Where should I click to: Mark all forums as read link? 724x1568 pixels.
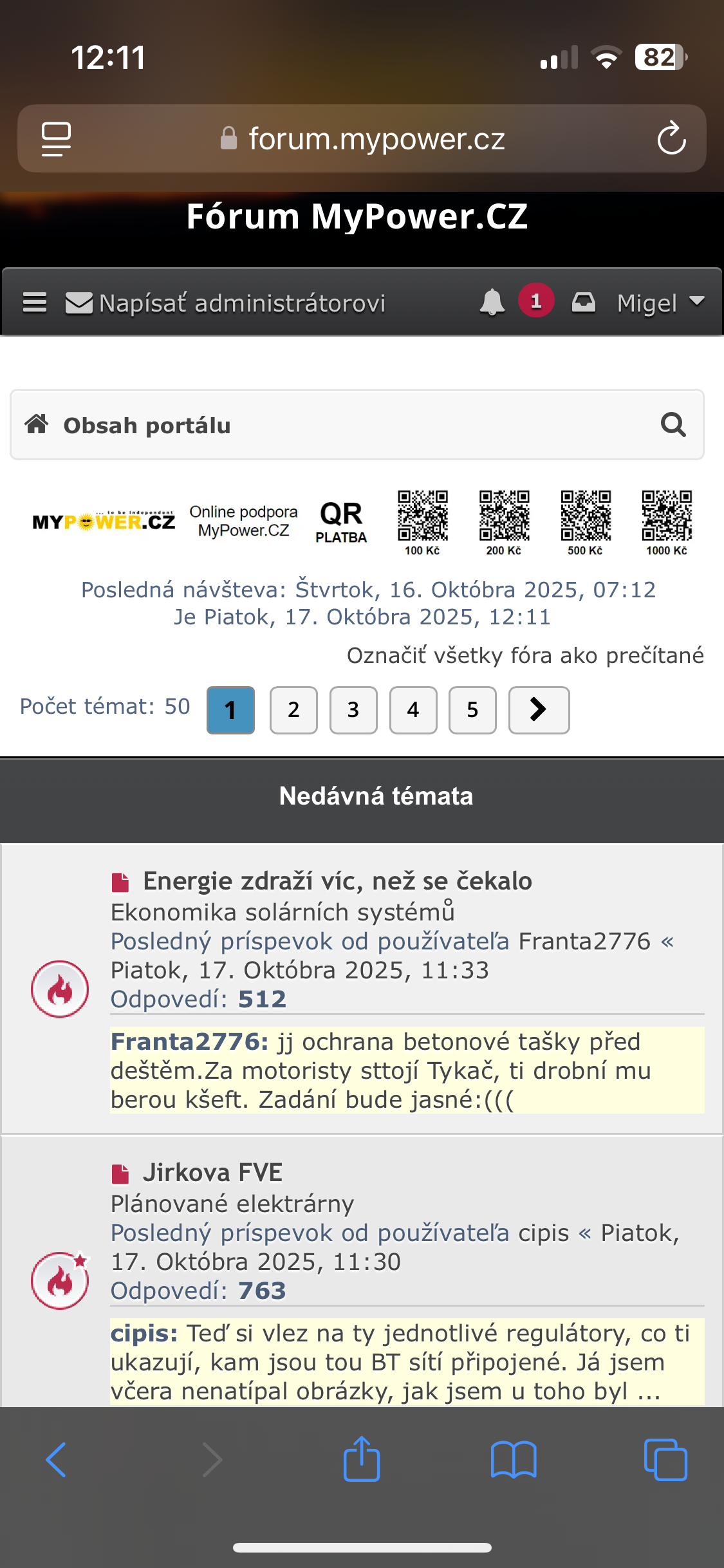click(x=525, y=655)
